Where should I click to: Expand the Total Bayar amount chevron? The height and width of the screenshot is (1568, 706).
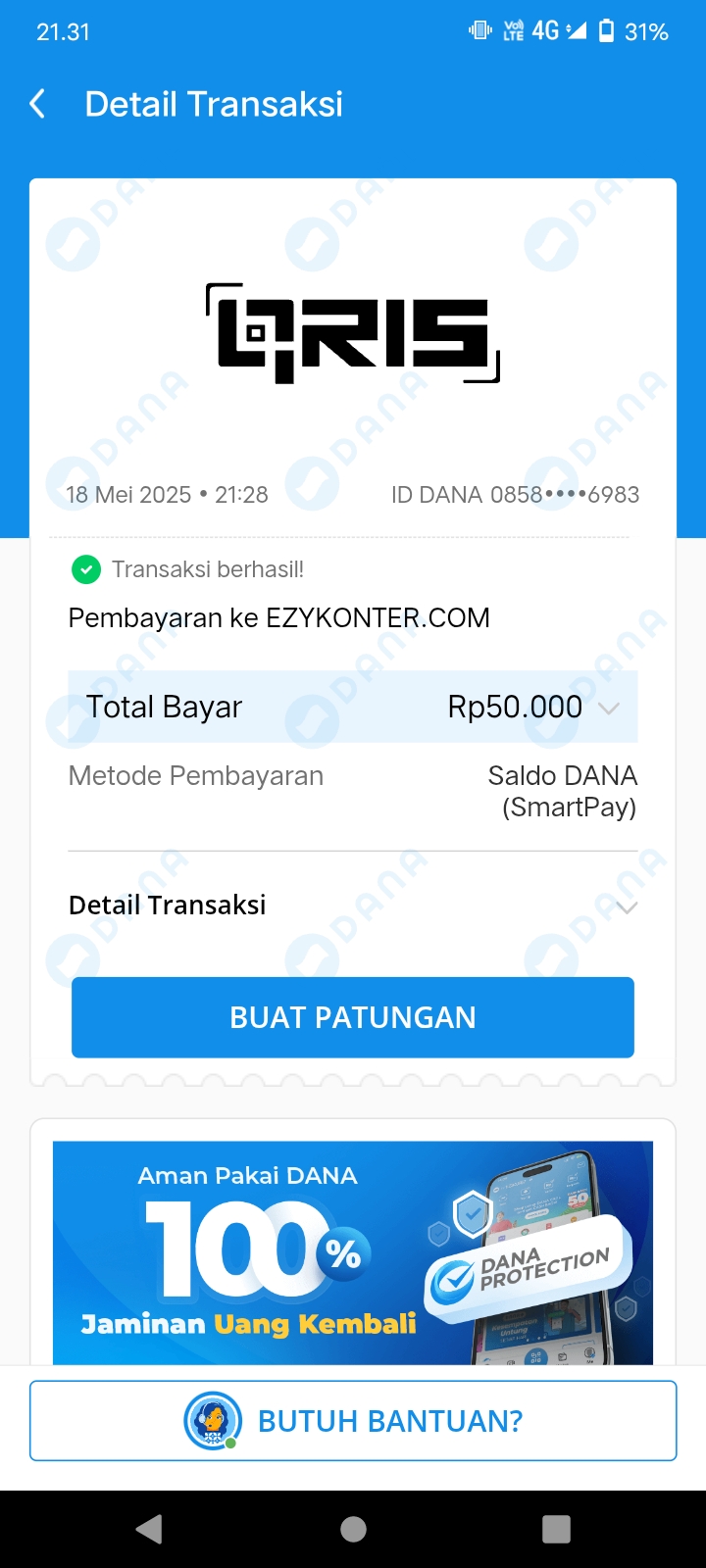click(x=609, y=708)
